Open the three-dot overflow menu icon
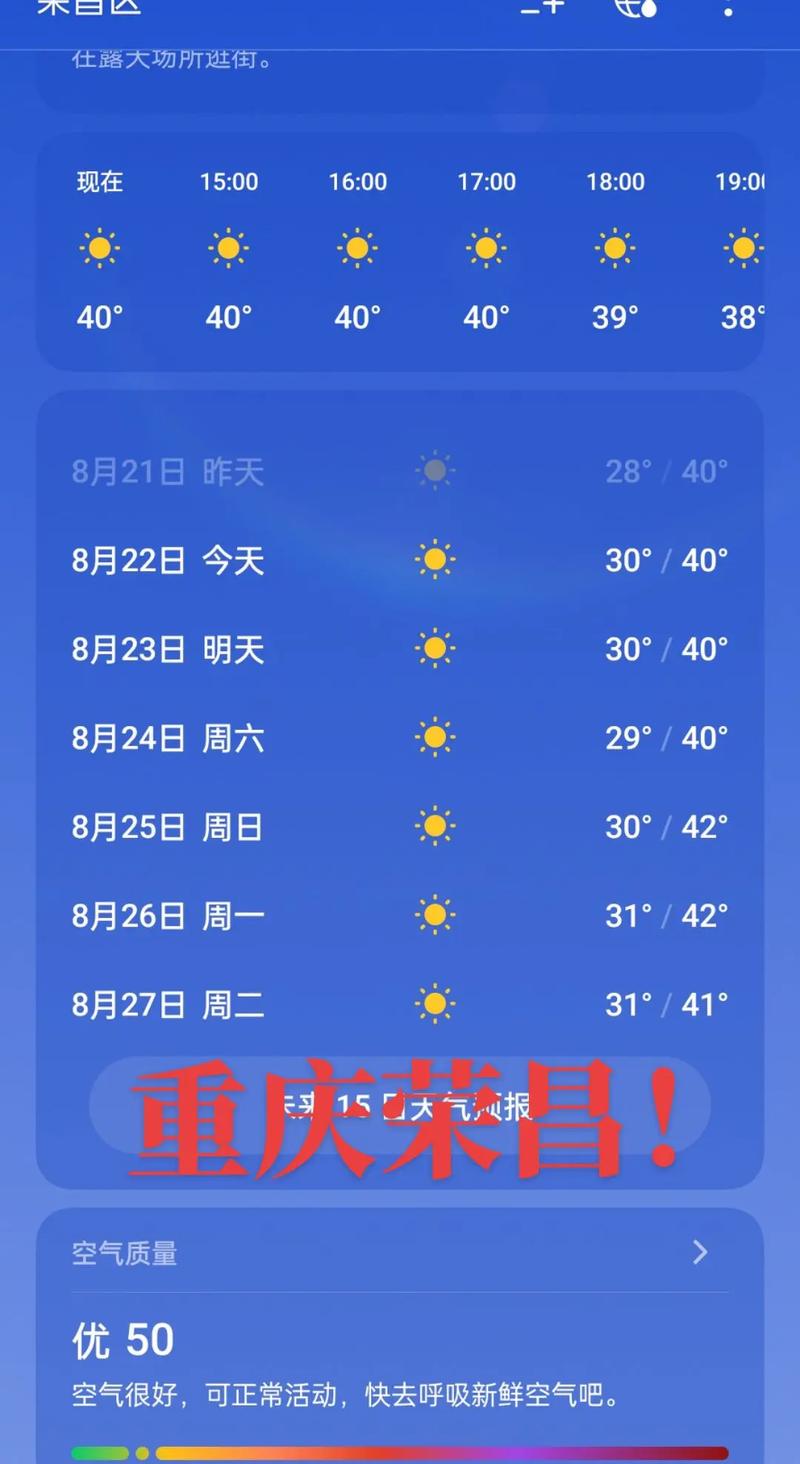Viewport: 800px width, 1464px height. [727, 10]
